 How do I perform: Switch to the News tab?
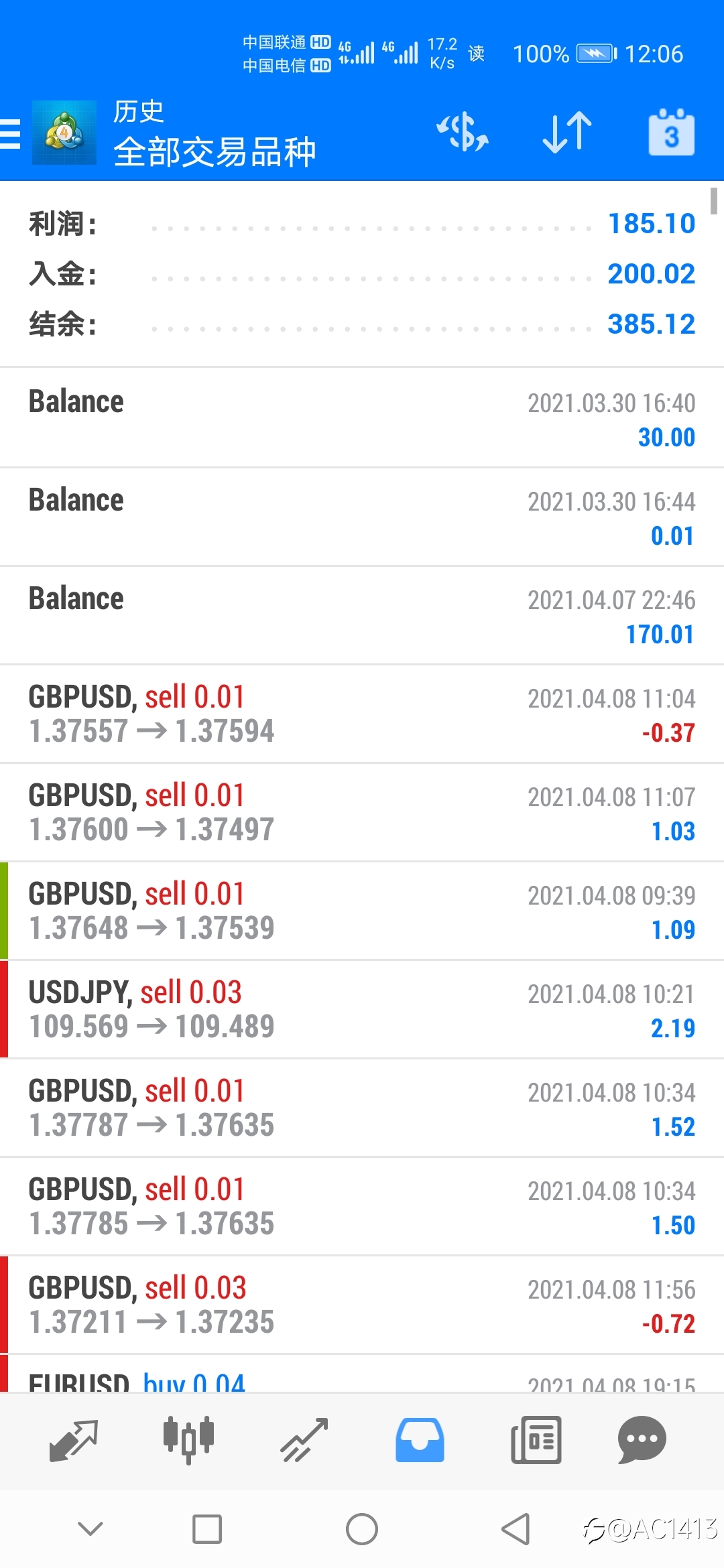pyautogui.click(x=536, y=1440)
